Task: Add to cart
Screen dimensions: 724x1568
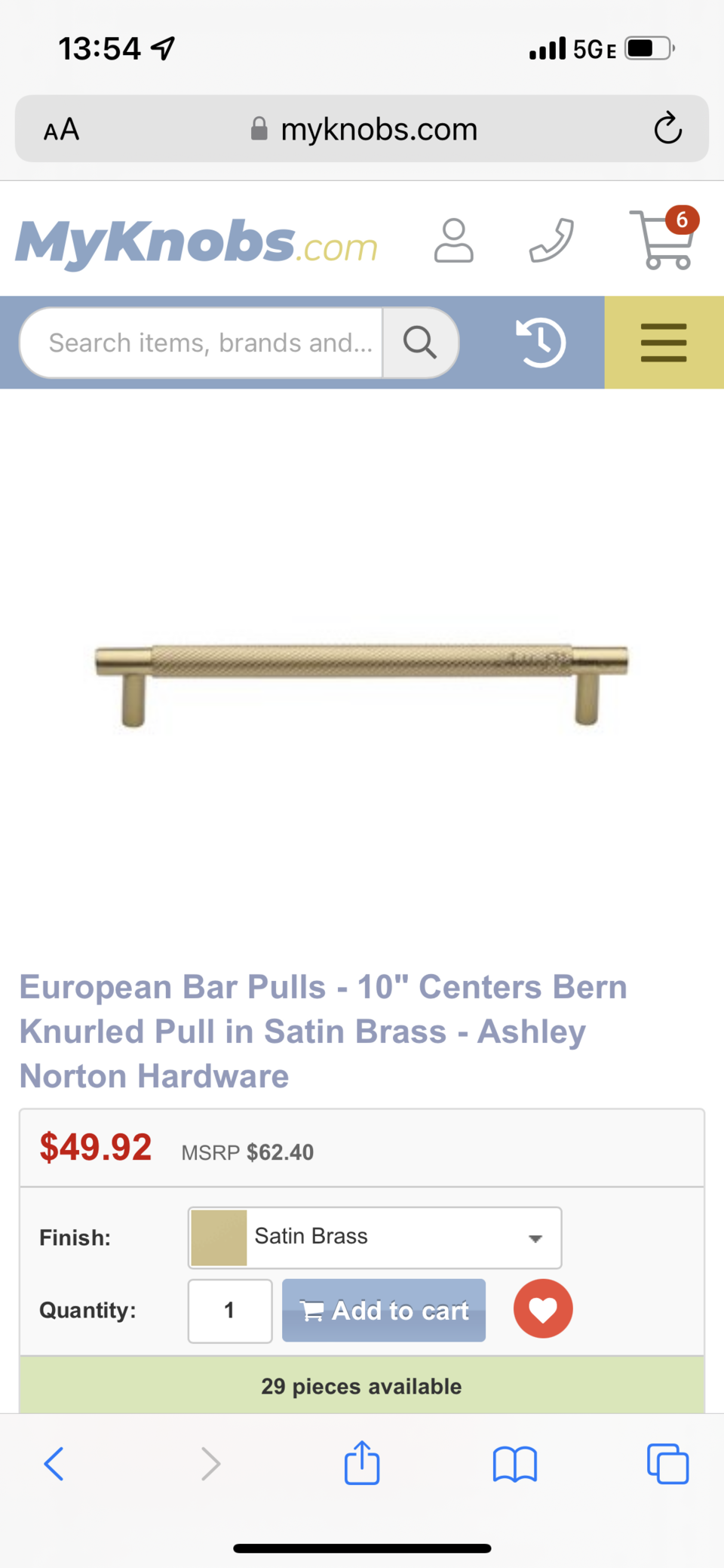Action: pos(384,1311)
